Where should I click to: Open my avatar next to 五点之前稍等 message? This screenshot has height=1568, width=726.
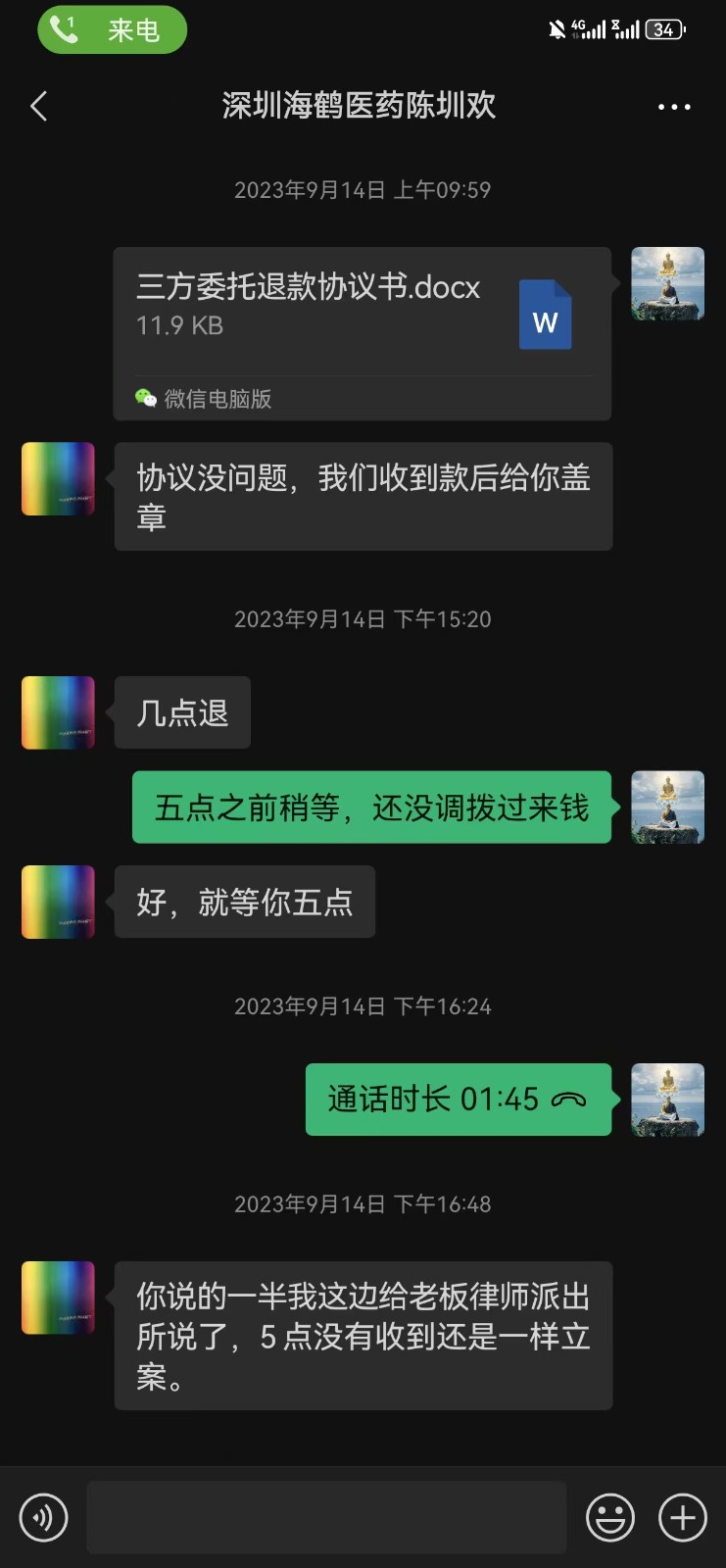tap(667, 807)
